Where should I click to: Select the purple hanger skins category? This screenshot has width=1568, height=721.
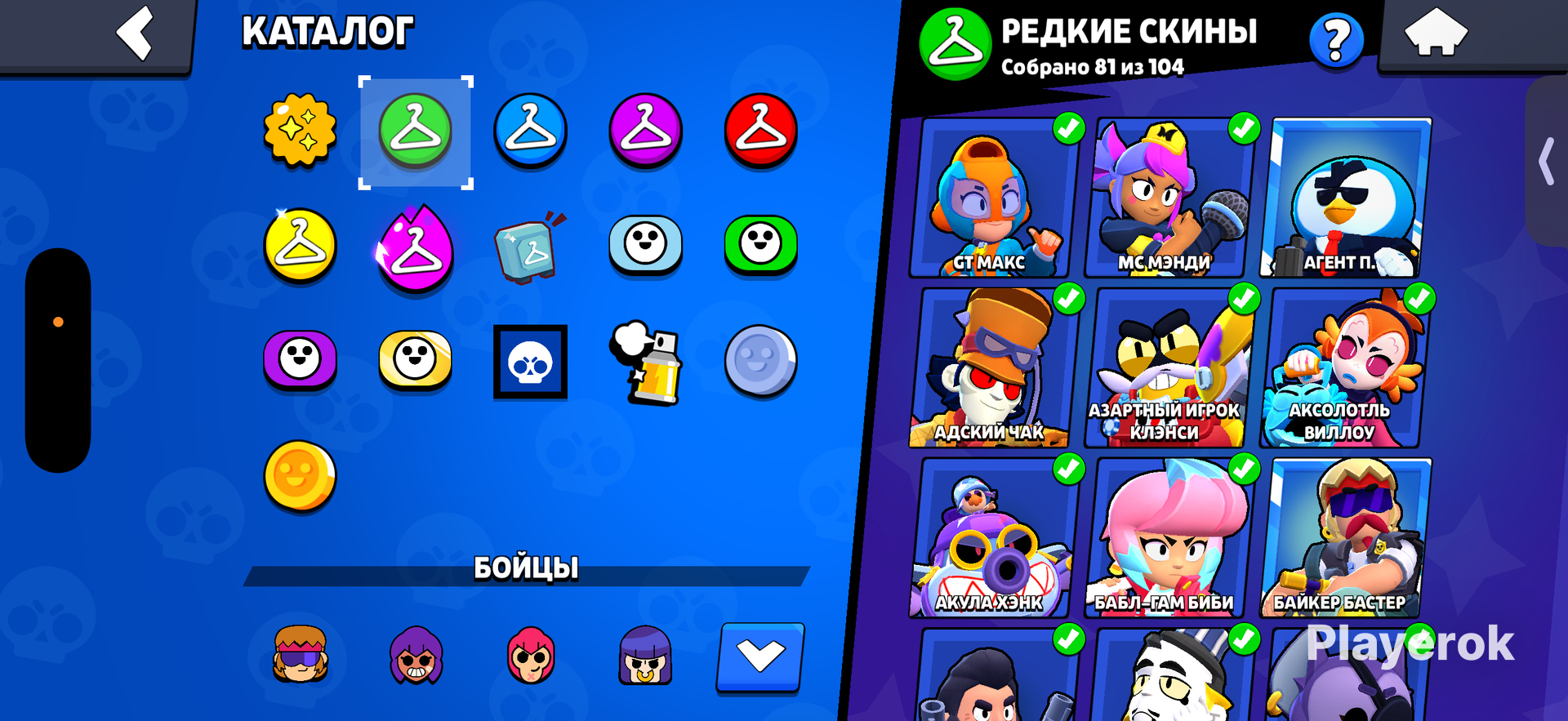pos(645,131)
